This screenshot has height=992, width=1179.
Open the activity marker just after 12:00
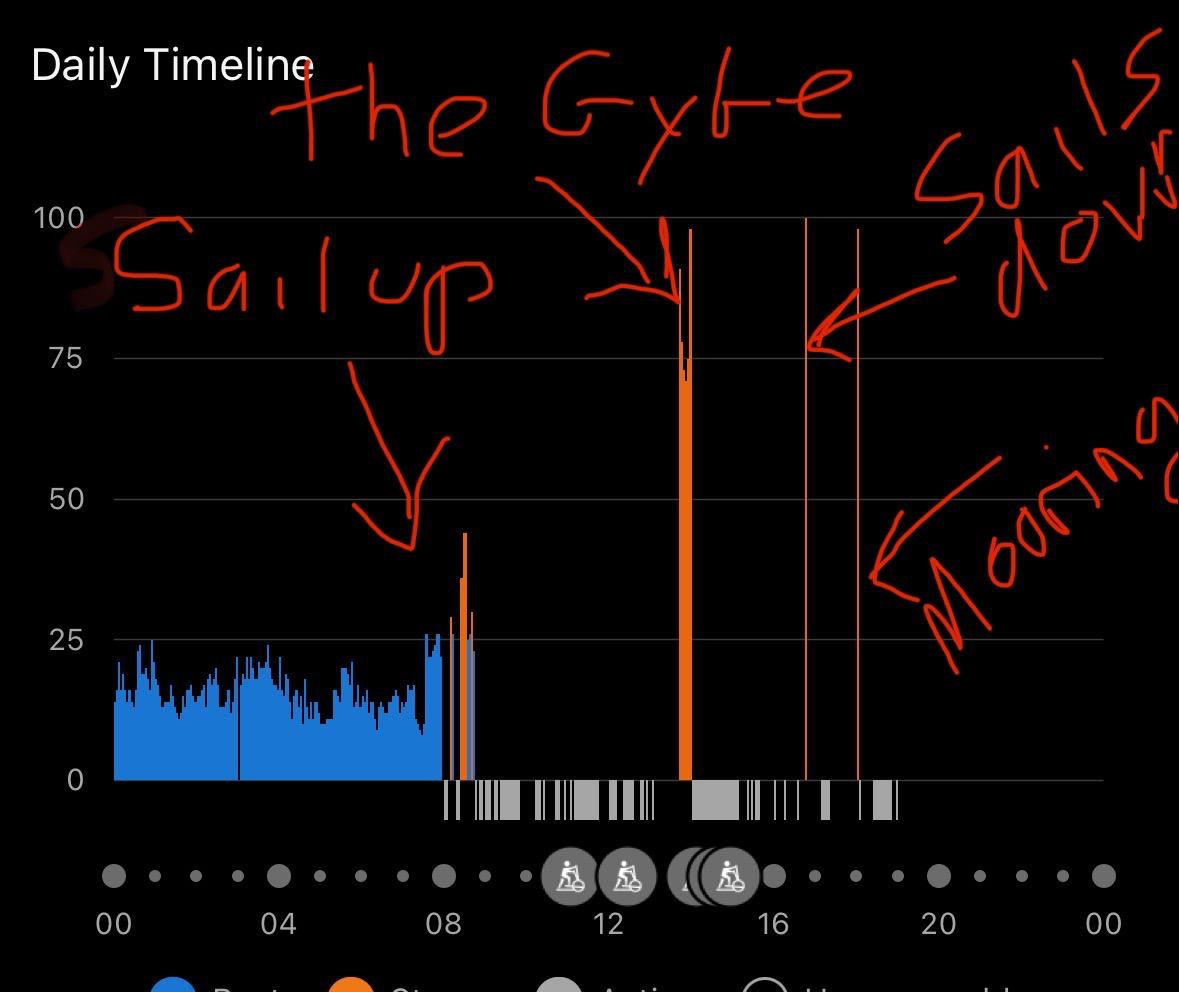pos(627,877)
